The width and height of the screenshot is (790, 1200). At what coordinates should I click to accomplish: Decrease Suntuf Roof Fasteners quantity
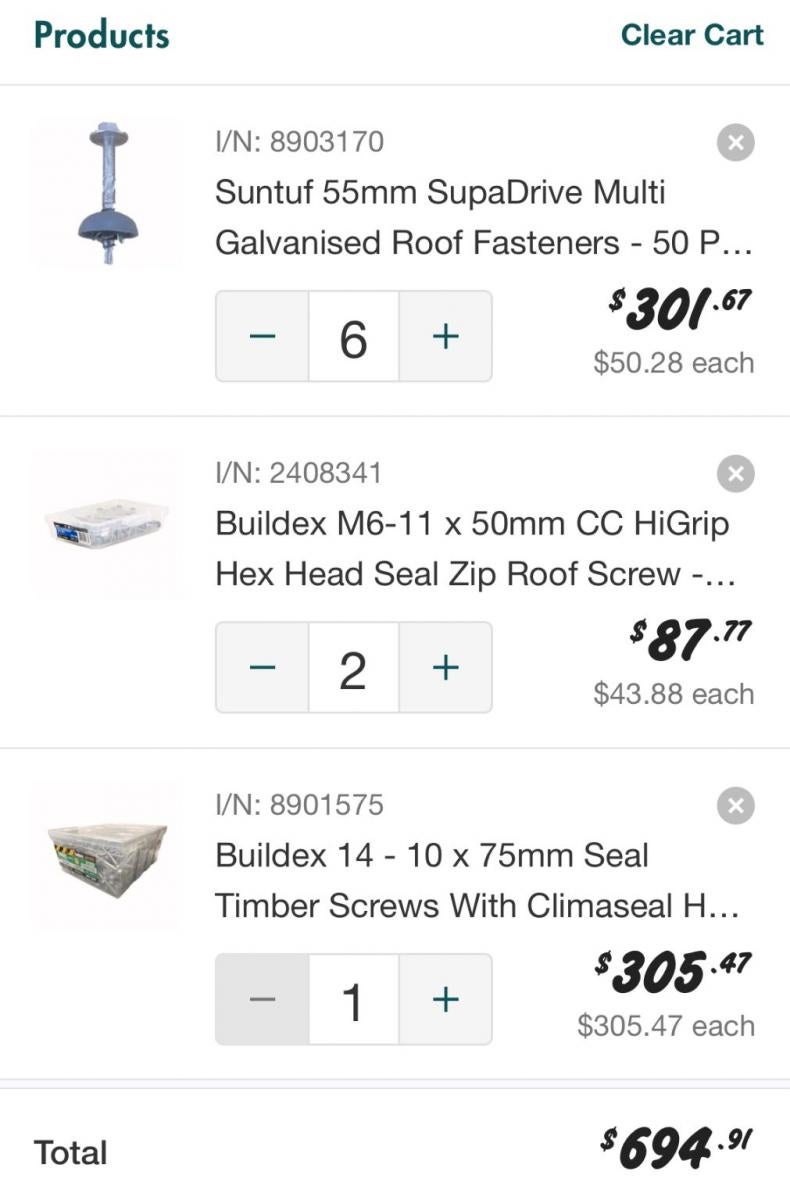(262, 337)
